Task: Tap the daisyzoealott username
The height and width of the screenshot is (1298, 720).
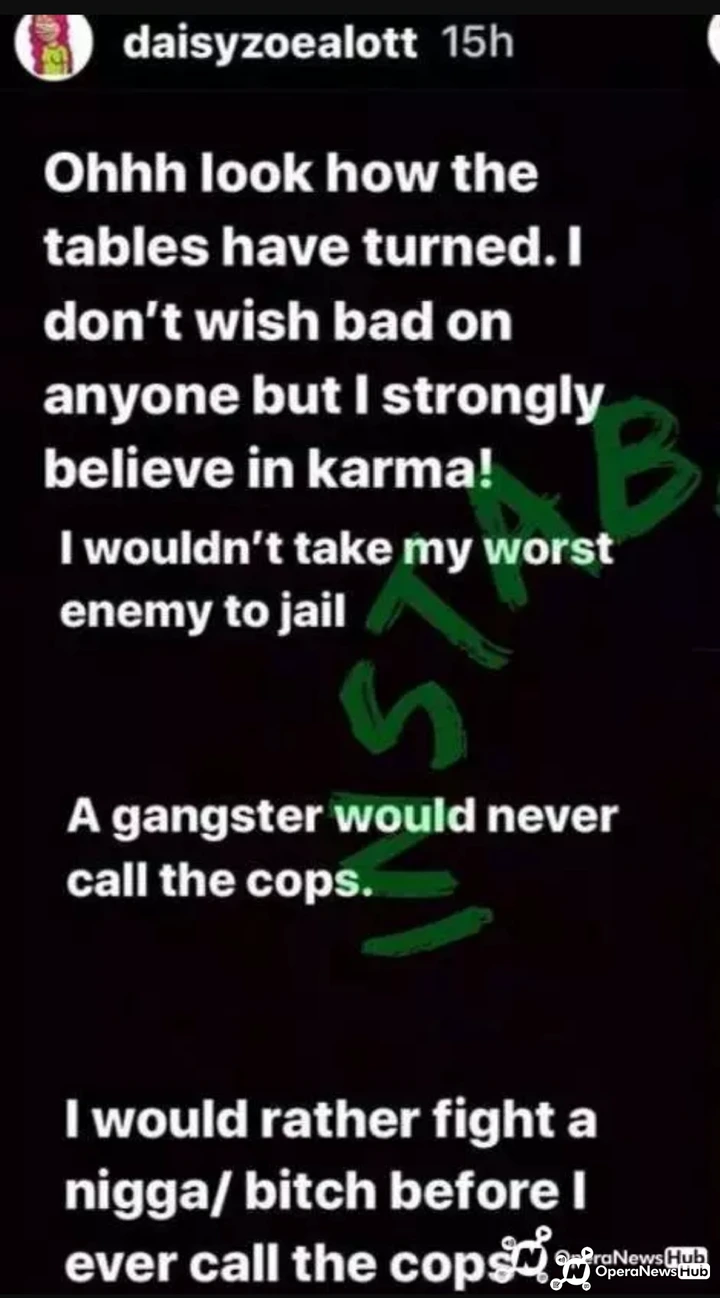Action: click(x=270, y=46)
